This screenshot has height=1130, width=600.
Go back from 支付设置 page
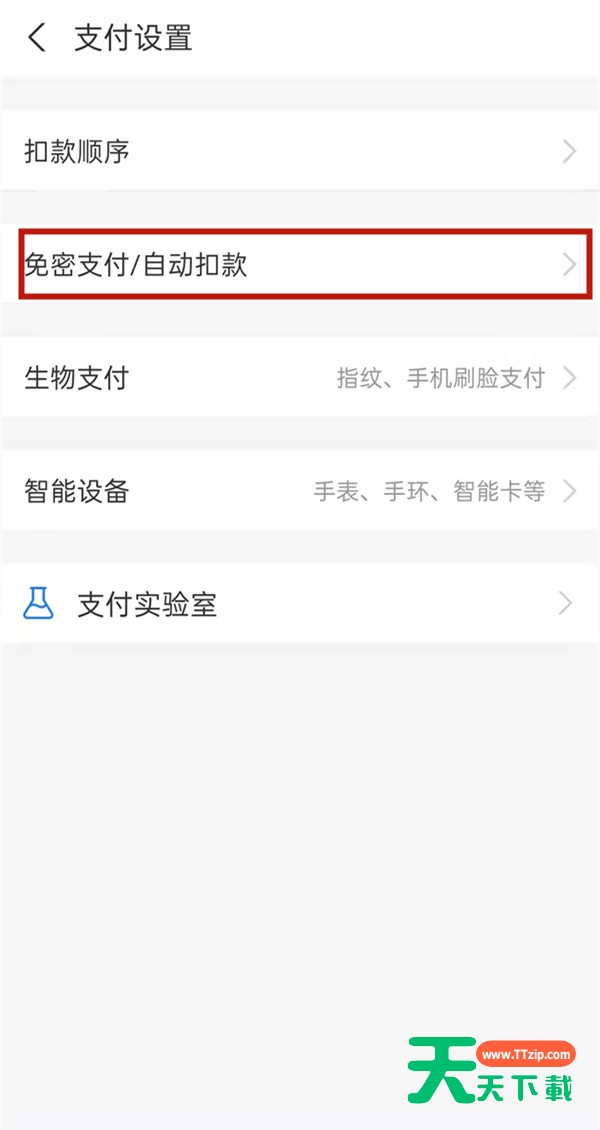37,39
